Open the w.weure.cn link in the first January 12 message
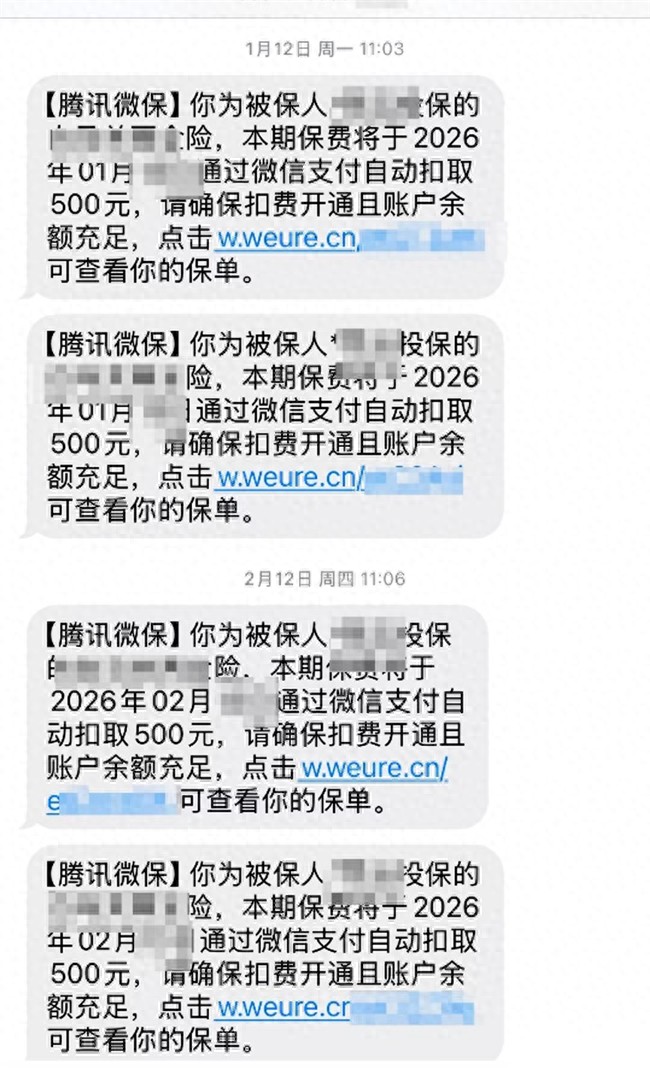650x1083 pixels. tap(350, 238)
